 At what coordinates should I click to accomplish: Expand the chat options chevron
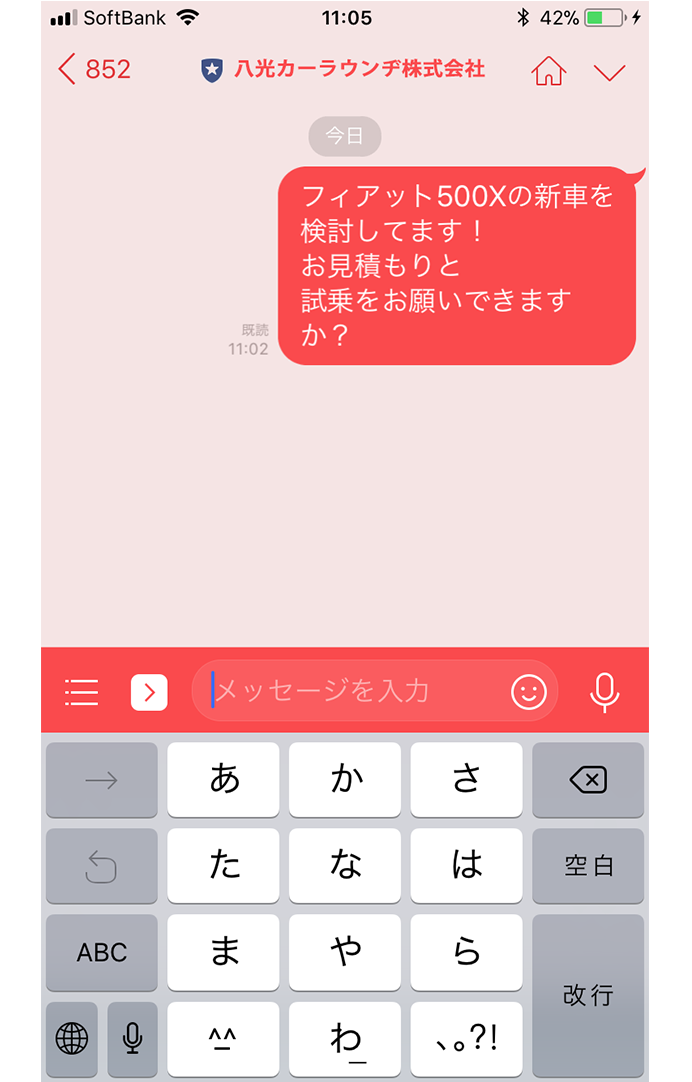click(x=609, y=72)
